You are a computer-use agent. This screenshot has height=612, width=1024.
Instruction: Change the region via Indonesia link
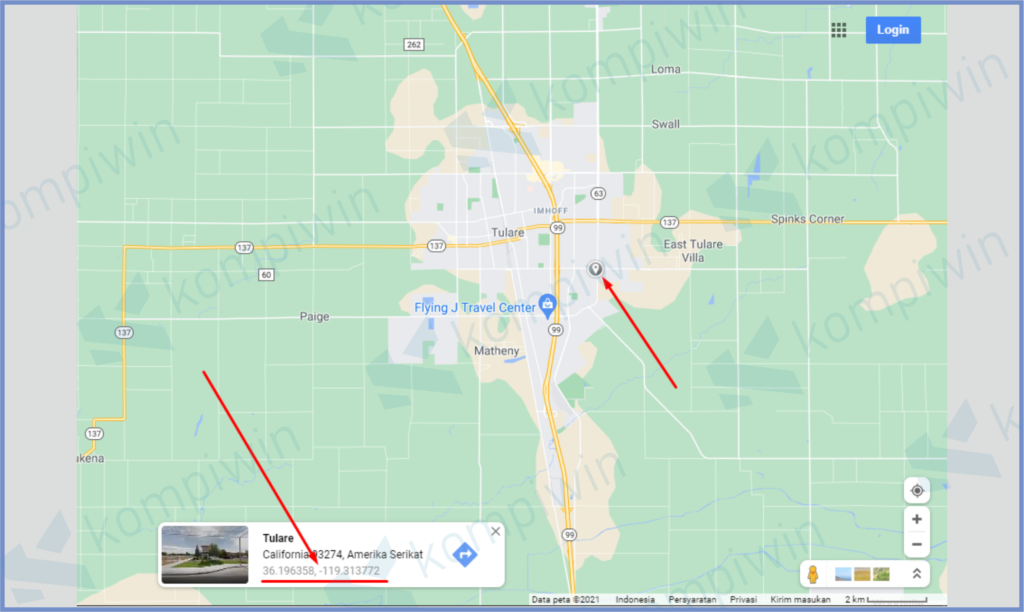[635, 600]
